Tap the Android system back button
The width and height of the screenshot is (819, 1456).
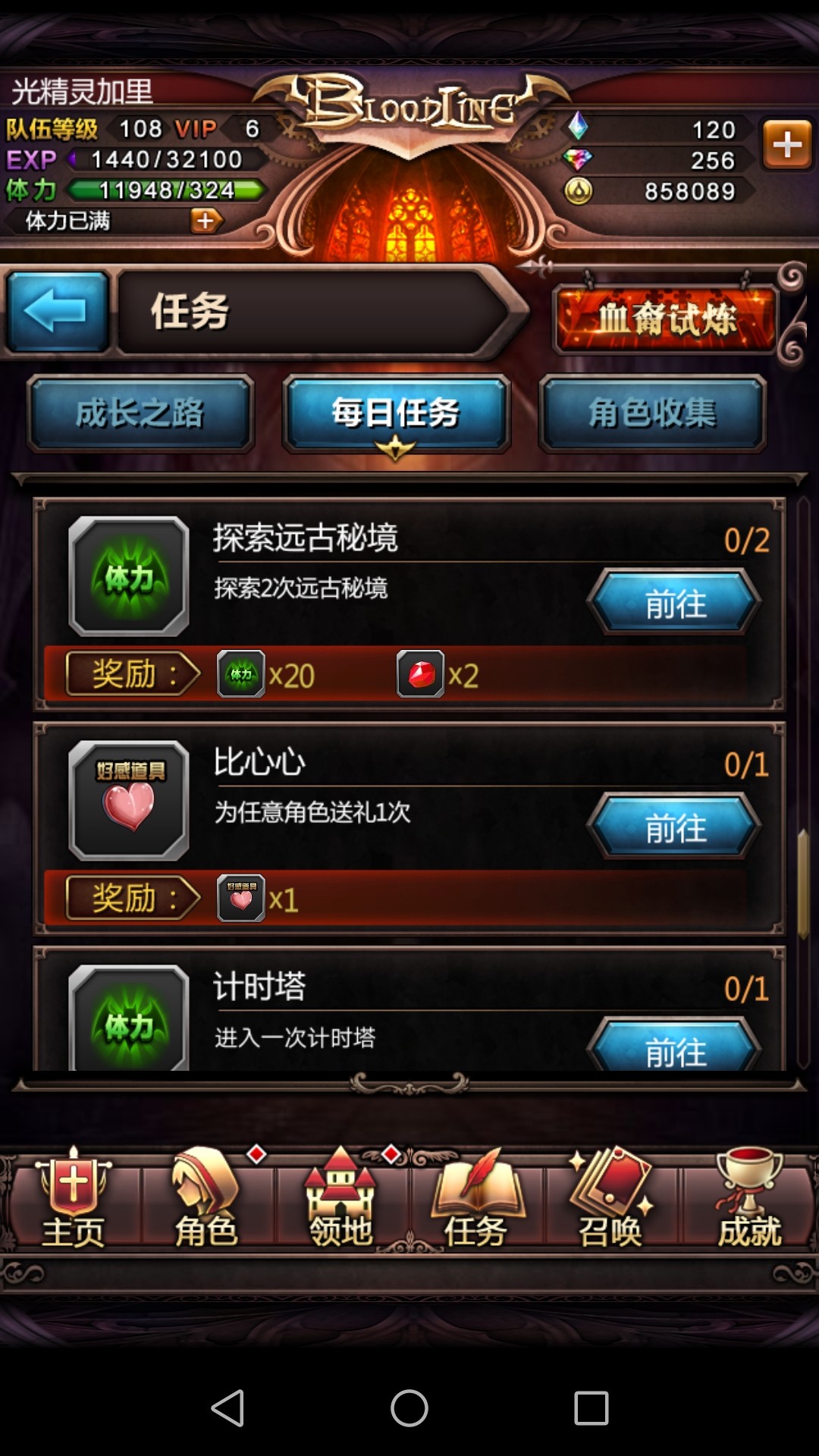[227, 1408]
